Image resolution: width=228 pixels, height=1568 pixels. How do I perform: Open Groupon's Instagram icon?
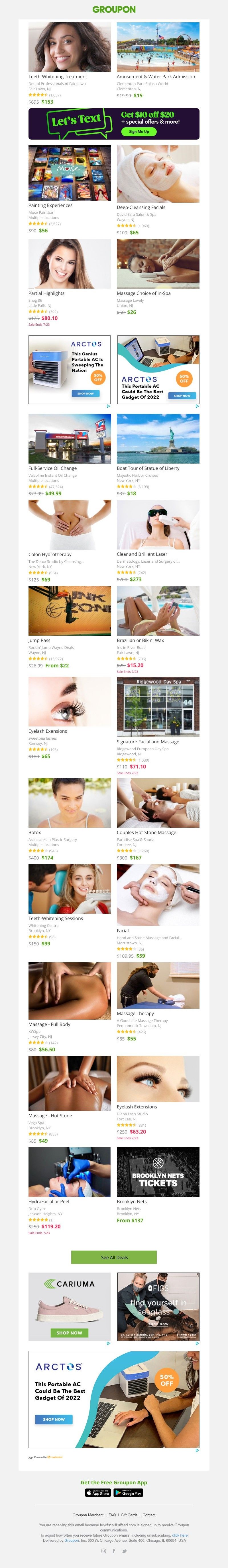(x=103, y=1550)
